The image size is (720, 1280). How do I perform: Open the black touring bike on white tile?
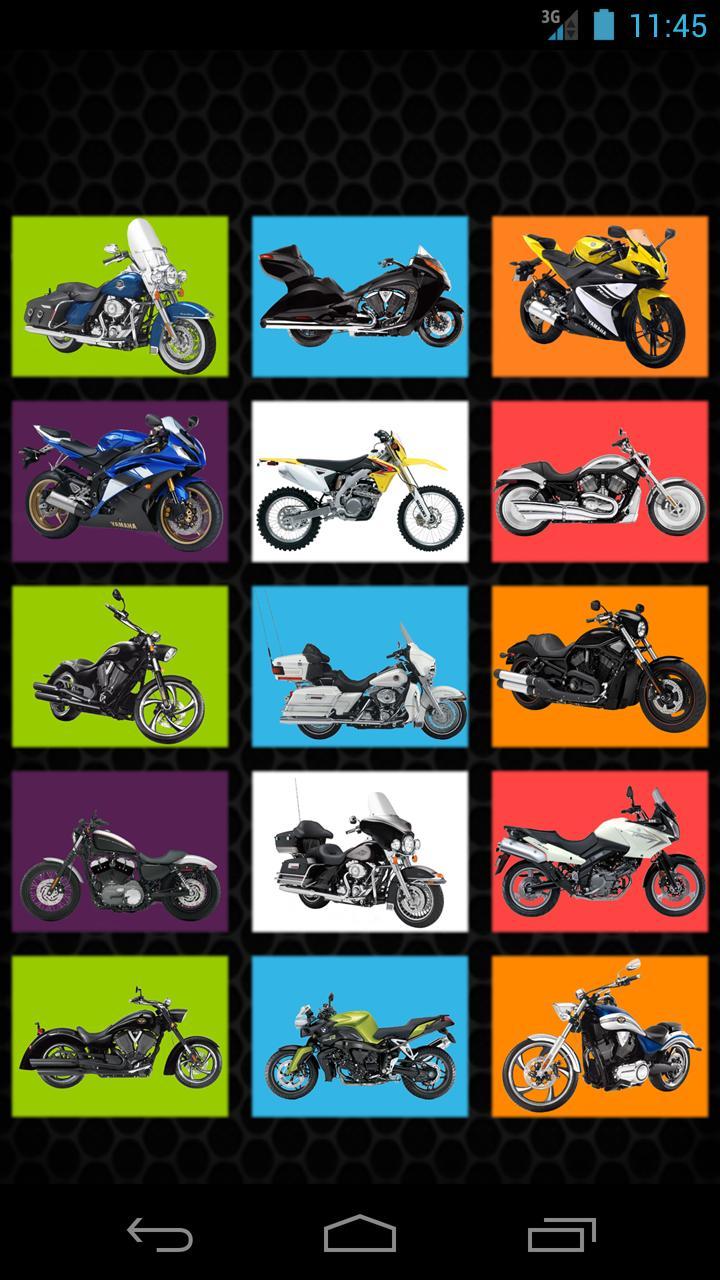pos(360,851)
